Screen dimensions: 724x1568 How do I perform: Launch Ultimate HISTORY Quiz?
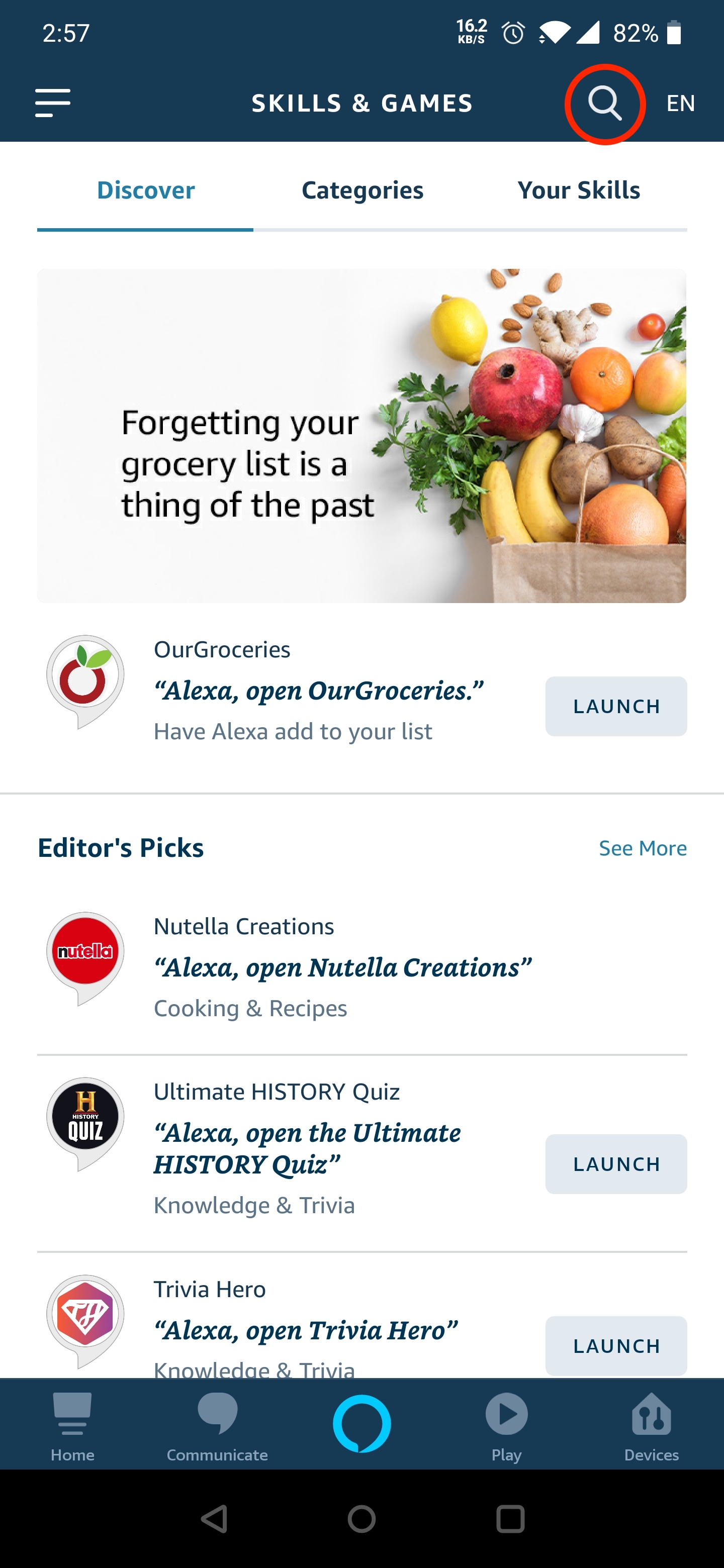615,1164
